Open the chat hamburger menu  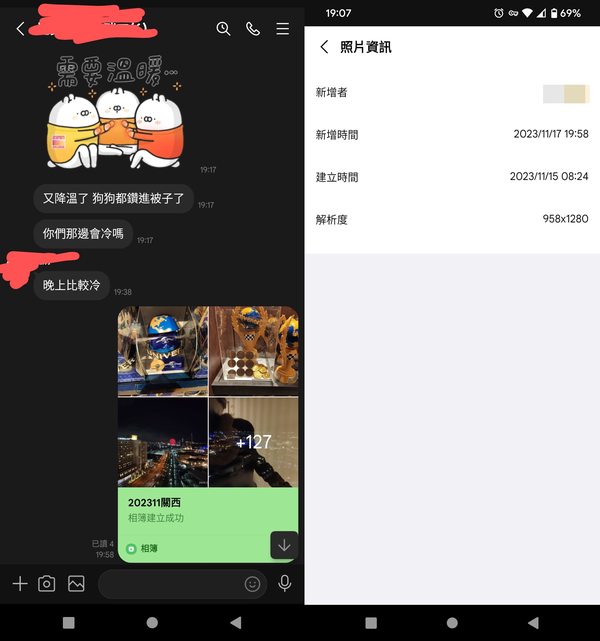coord(283,29)
